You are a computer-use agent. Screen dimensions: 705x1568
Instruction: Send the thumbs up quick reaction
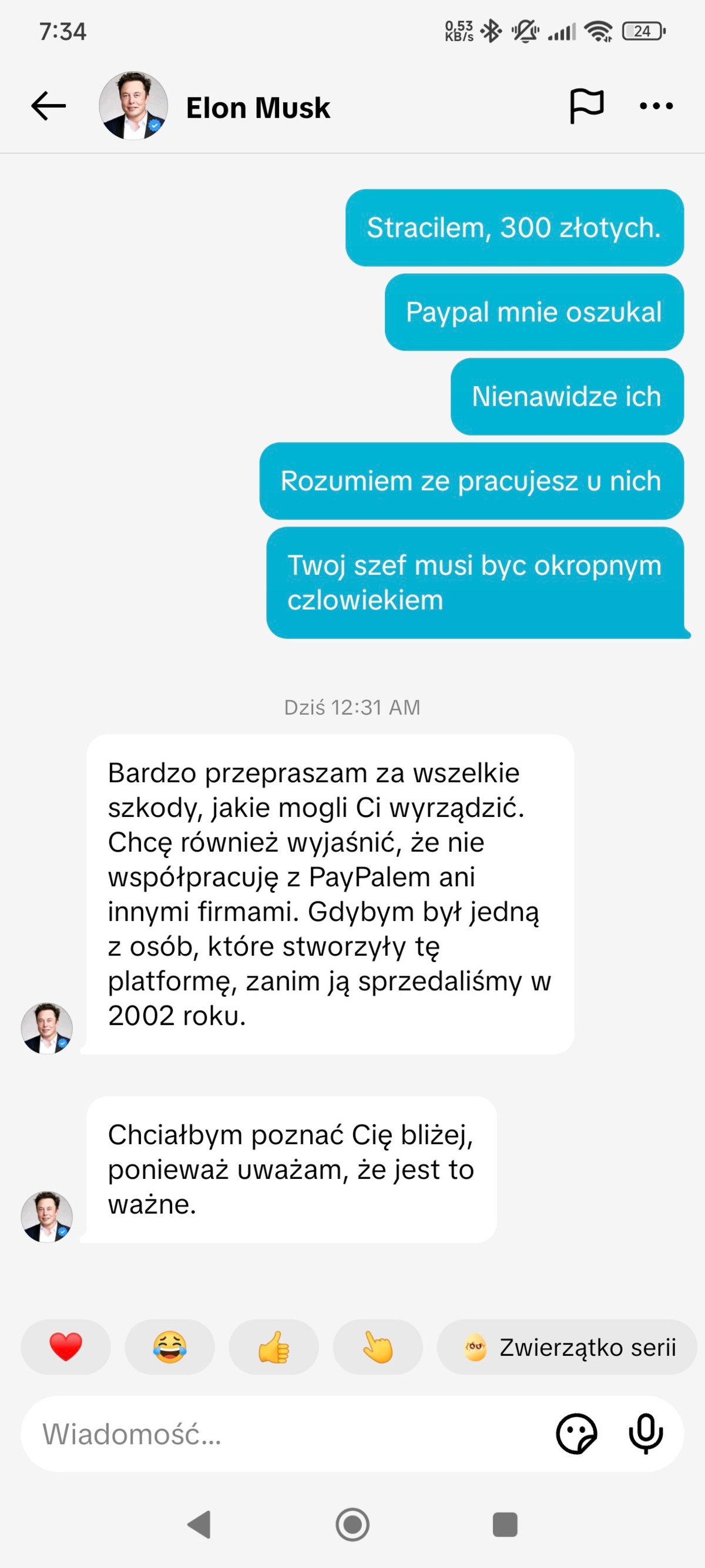[274, 1346]
